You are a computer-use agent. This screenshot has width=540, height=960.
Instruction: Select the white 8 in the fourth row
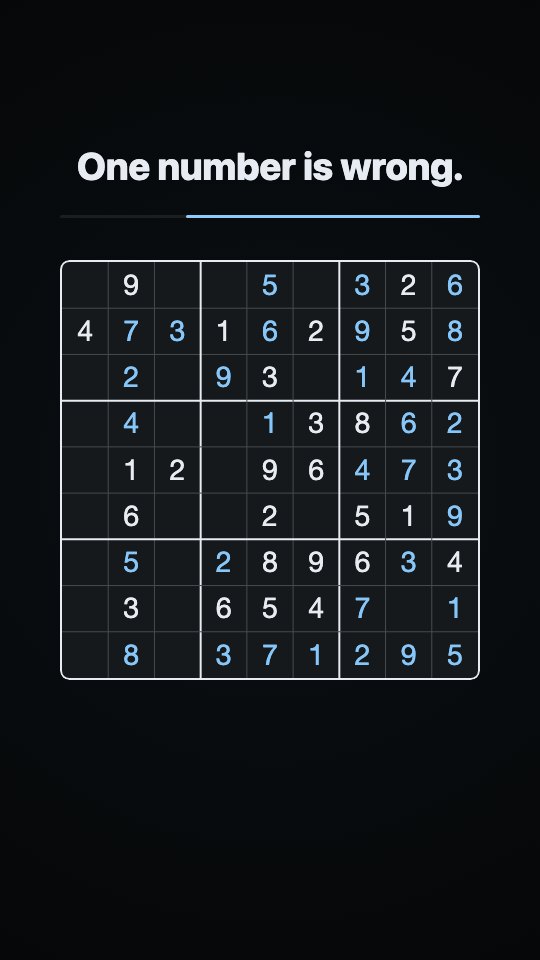pyautogui.click(x=362, y=424)
